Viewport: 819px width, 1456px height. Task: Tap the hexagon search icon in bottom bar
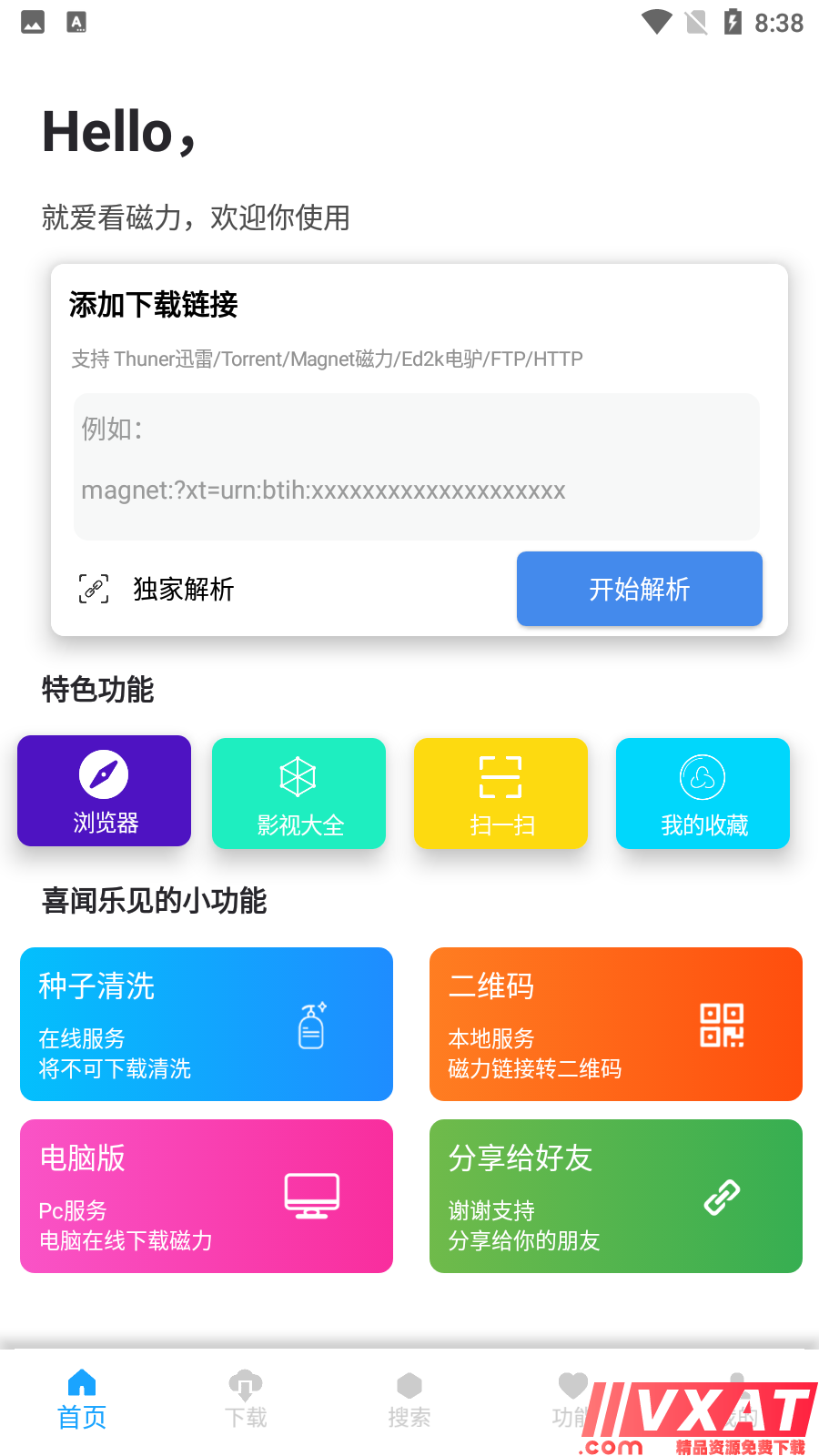click(x=409, y=1385)
